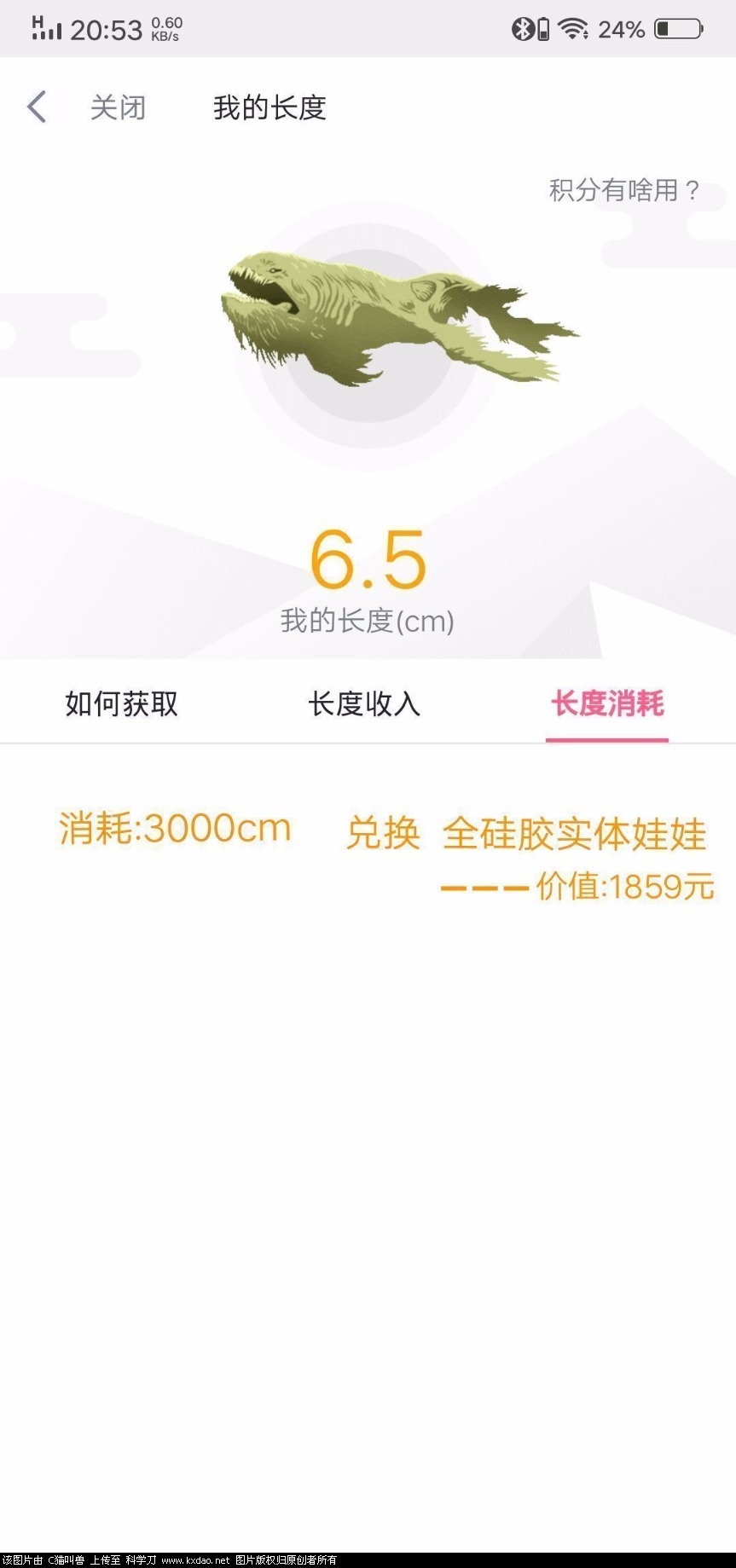Open 积分有啥用 help link
This screenshot has width=736, height=1568.
623,190
